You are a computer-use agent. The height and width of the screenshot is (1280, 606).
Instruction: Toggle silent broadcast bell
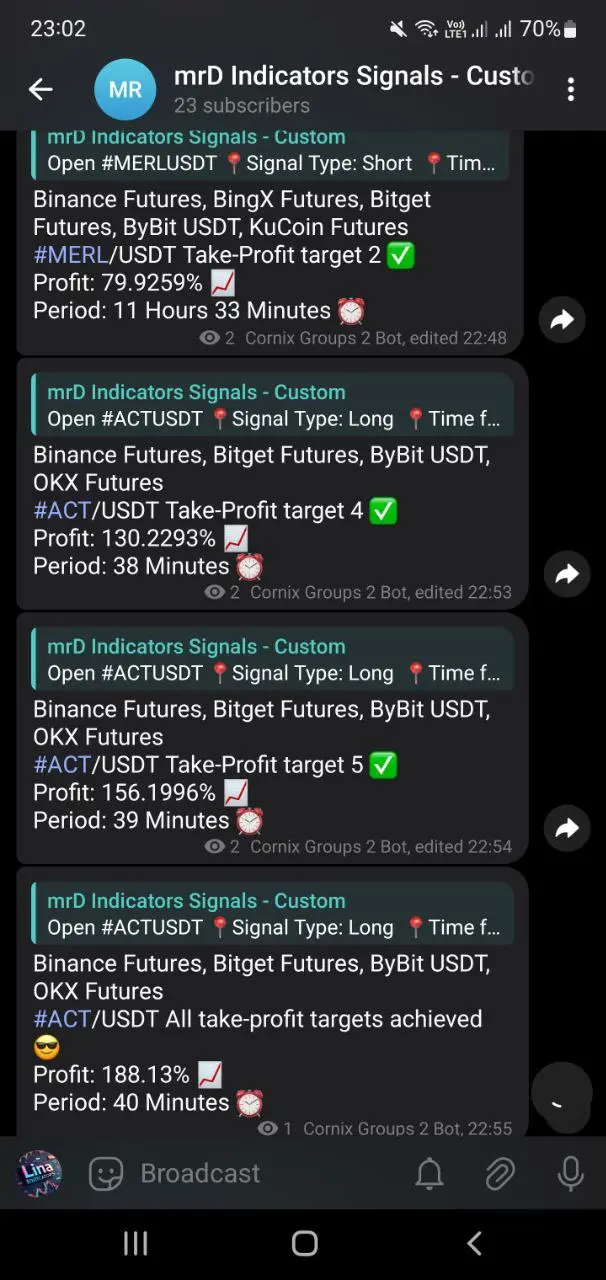click(429, 1174)
